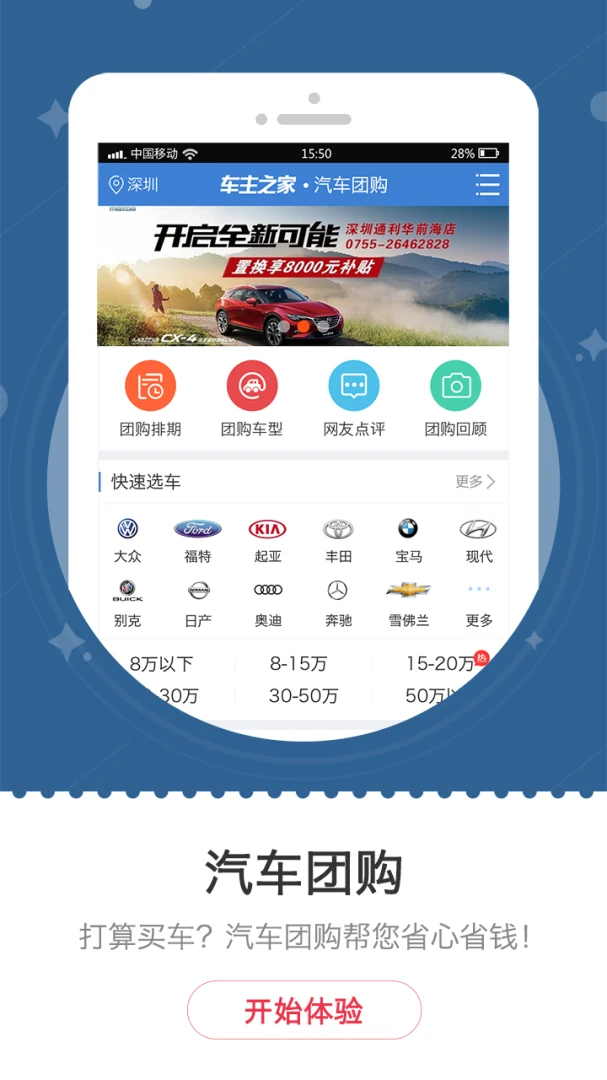Viewport: 607px width, 1080px height.
Task: Tap the 开始体验 button to start
Action: [x=304, y=1010]
